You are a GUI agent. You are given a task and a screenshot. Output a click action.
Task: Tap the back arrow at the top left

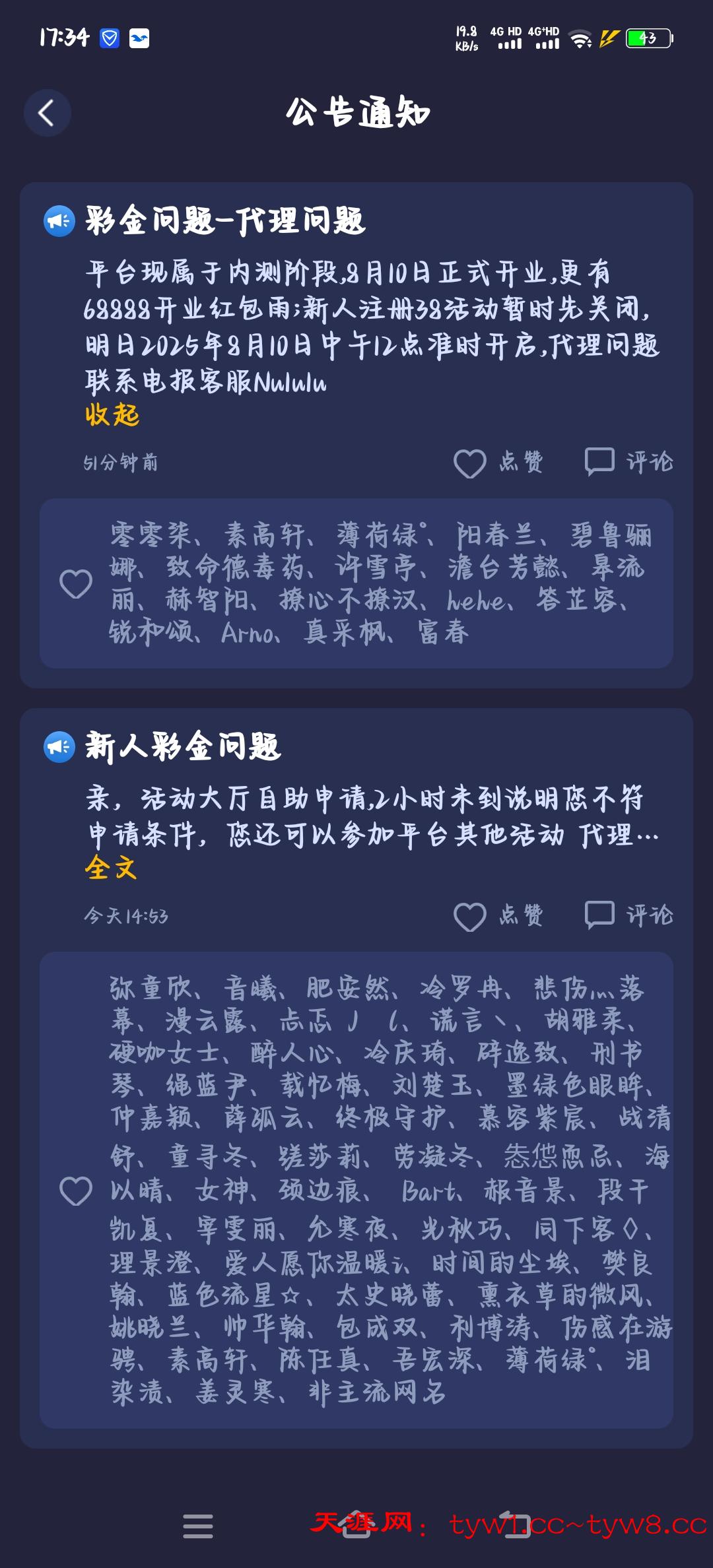[47, 112]
